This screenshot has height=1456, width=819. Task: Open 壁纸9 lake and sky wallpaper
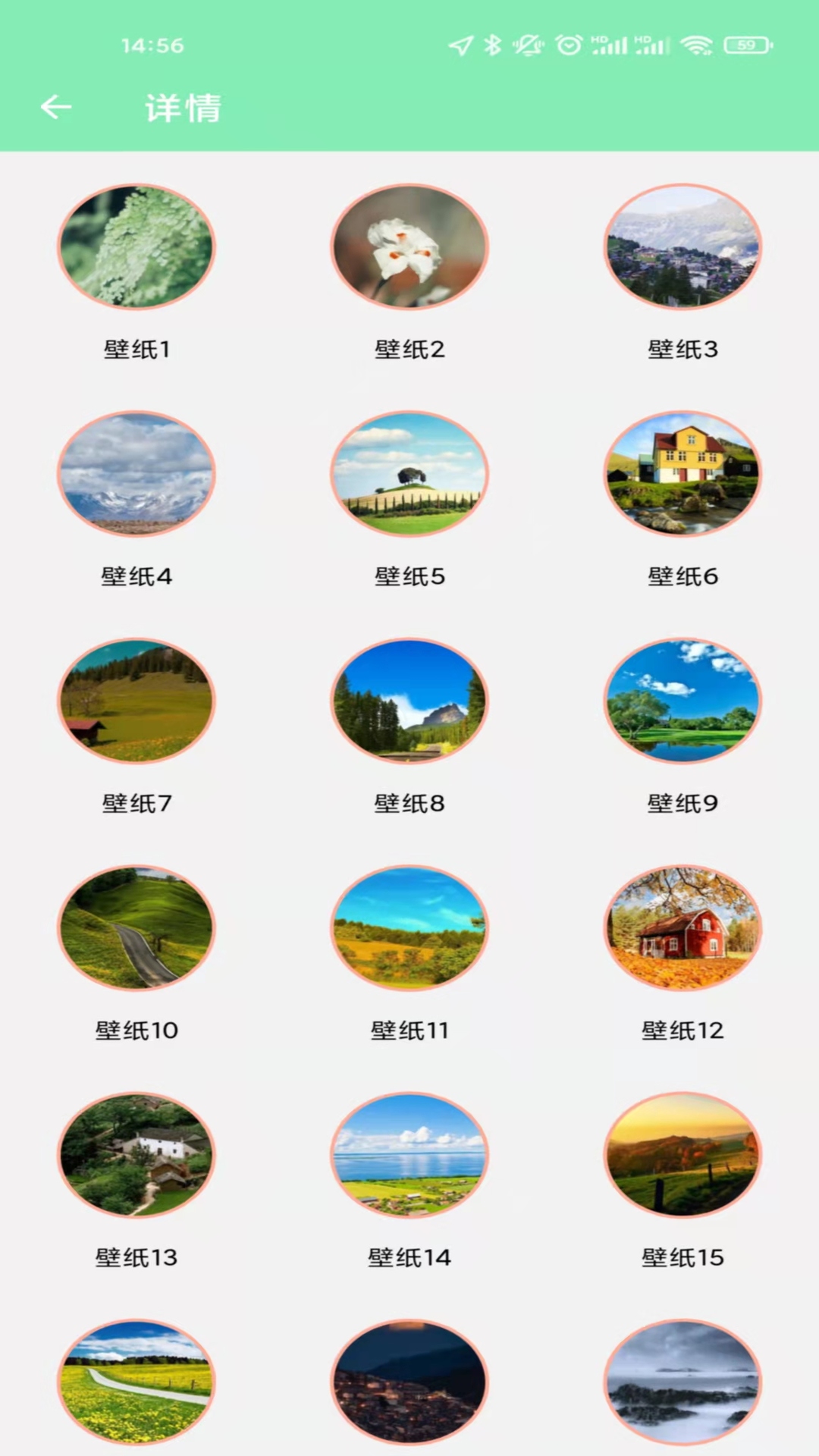tap(682, 701)
